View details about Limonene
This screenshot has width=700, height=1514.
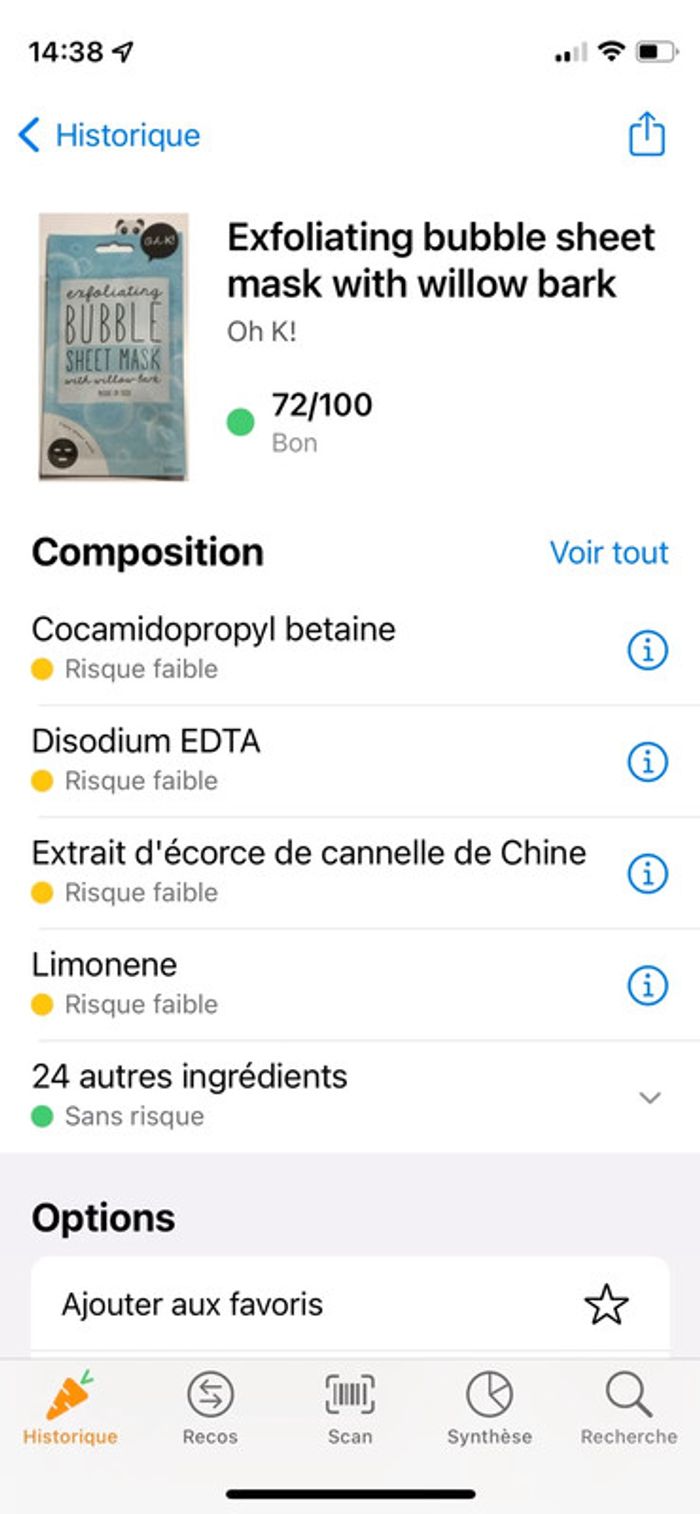pos(647,986)
